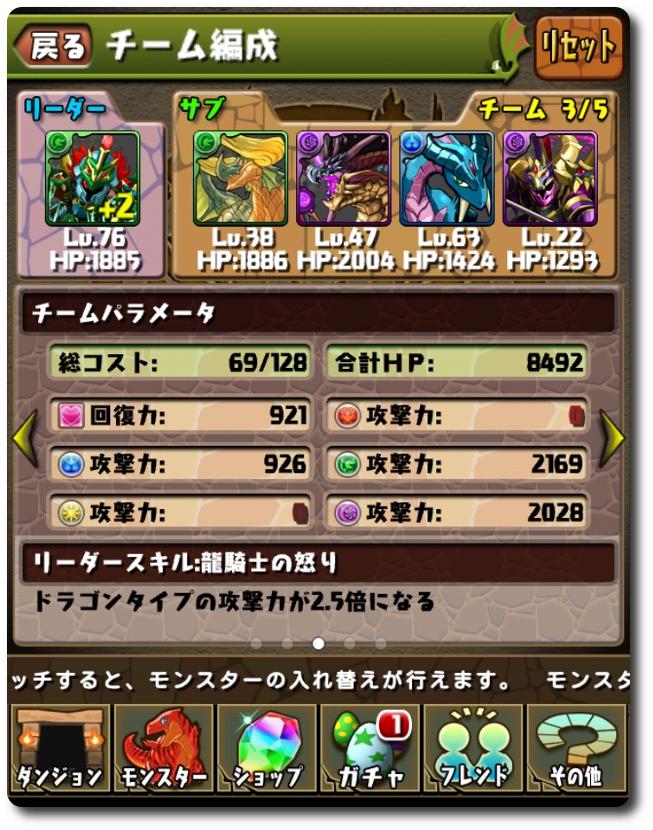Select the Lv.38 sub monster
This screenshot has width=653, height=830.
240,180
